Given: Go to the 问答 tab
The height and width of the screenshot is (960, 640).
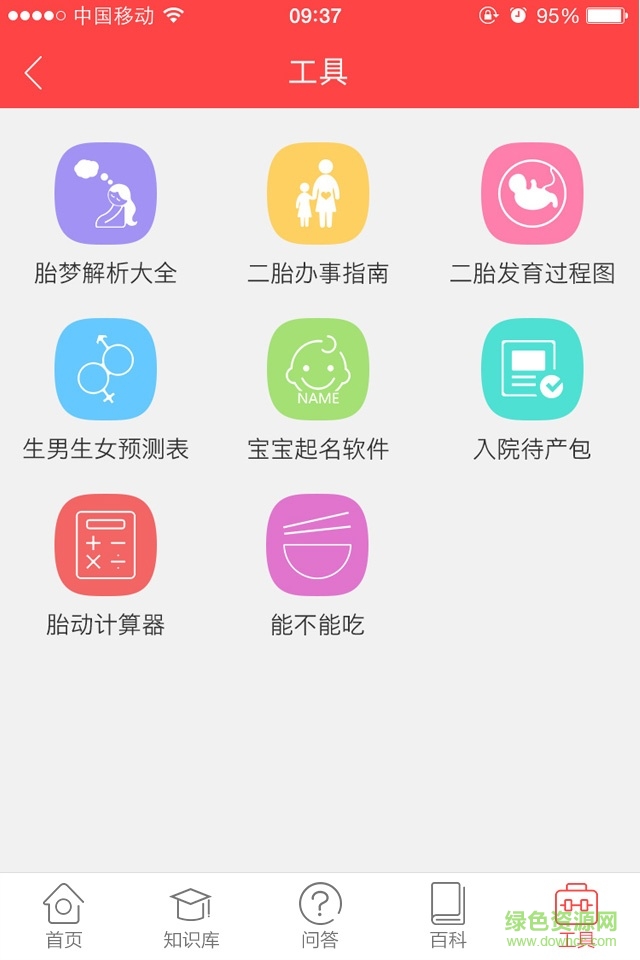Looking at the screenshot, I should 320,915.
